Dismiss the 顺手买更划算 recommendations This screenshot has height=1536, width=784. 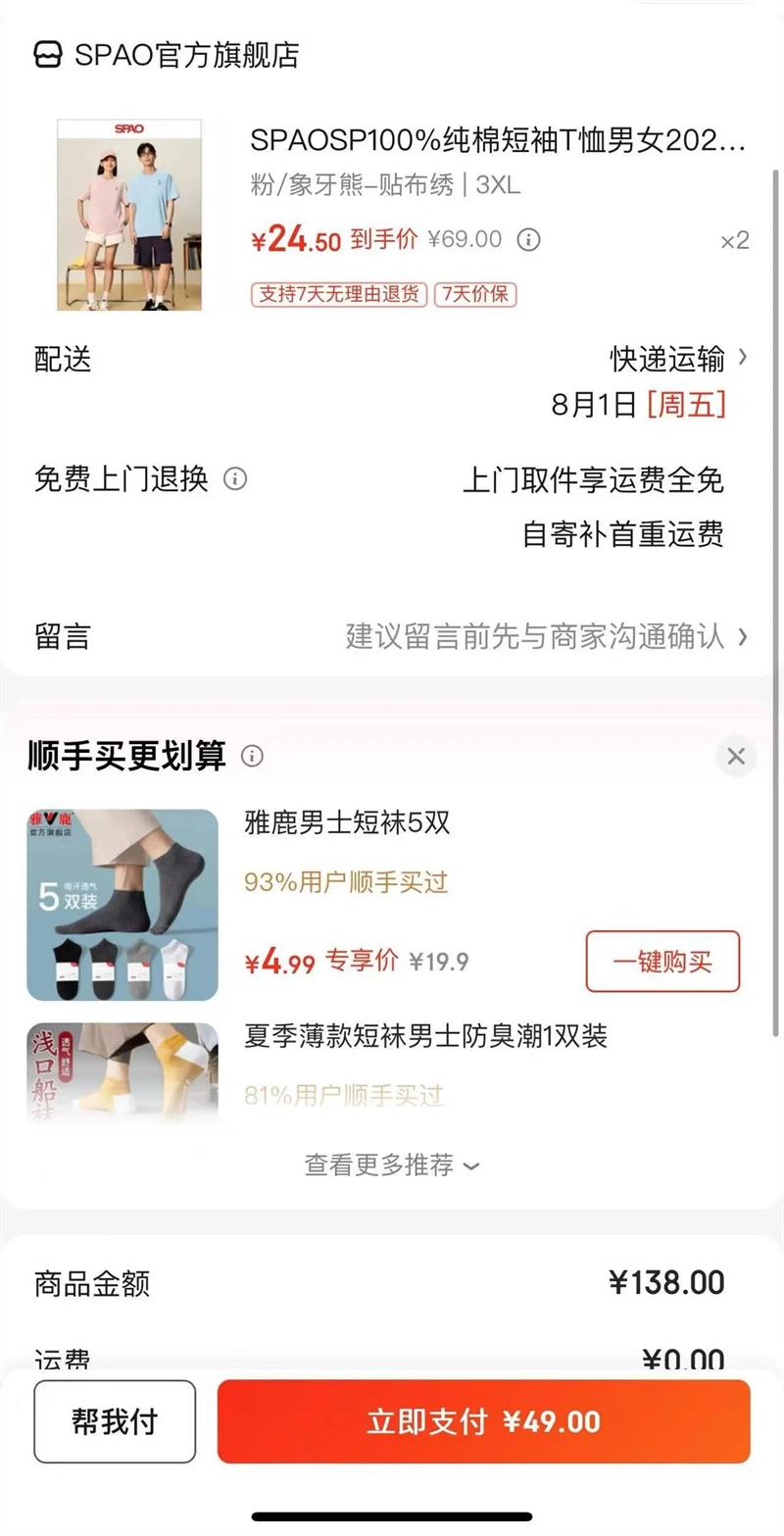click(x=736, y=756)
